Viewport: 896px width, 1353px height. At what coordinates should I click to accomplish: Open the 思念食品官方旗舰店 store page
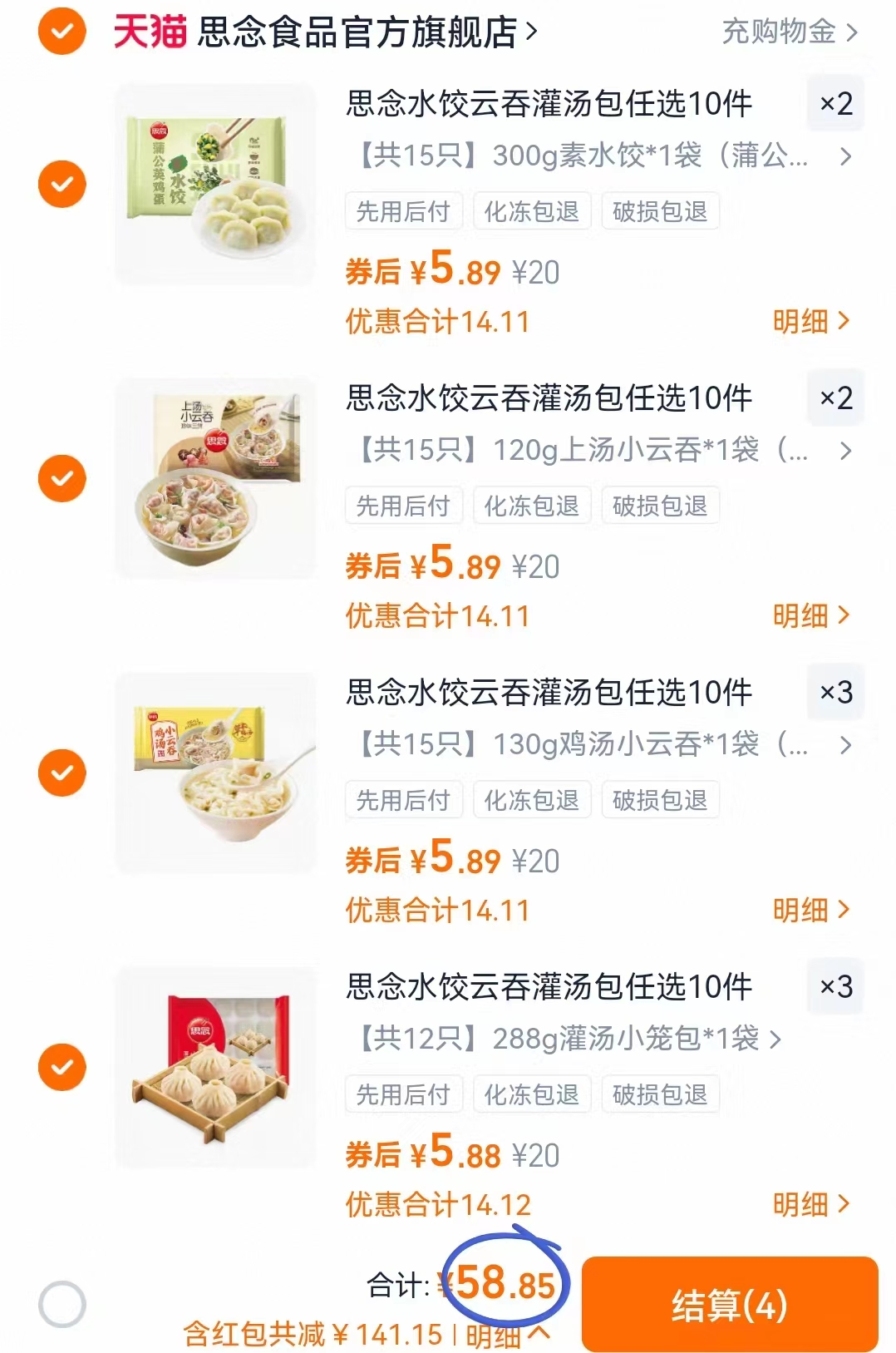tap(357, 29)
